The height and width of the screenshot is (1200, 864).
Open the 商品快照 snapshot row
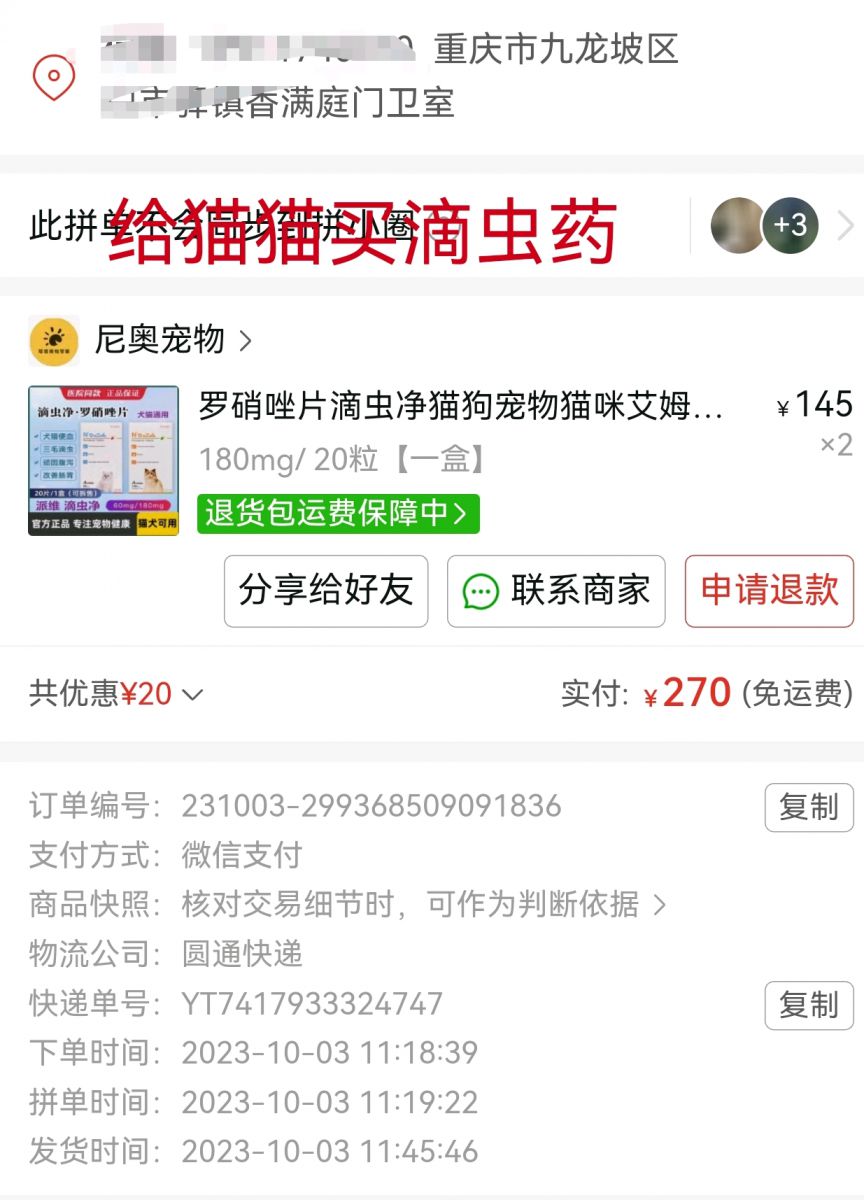[420, 905]
